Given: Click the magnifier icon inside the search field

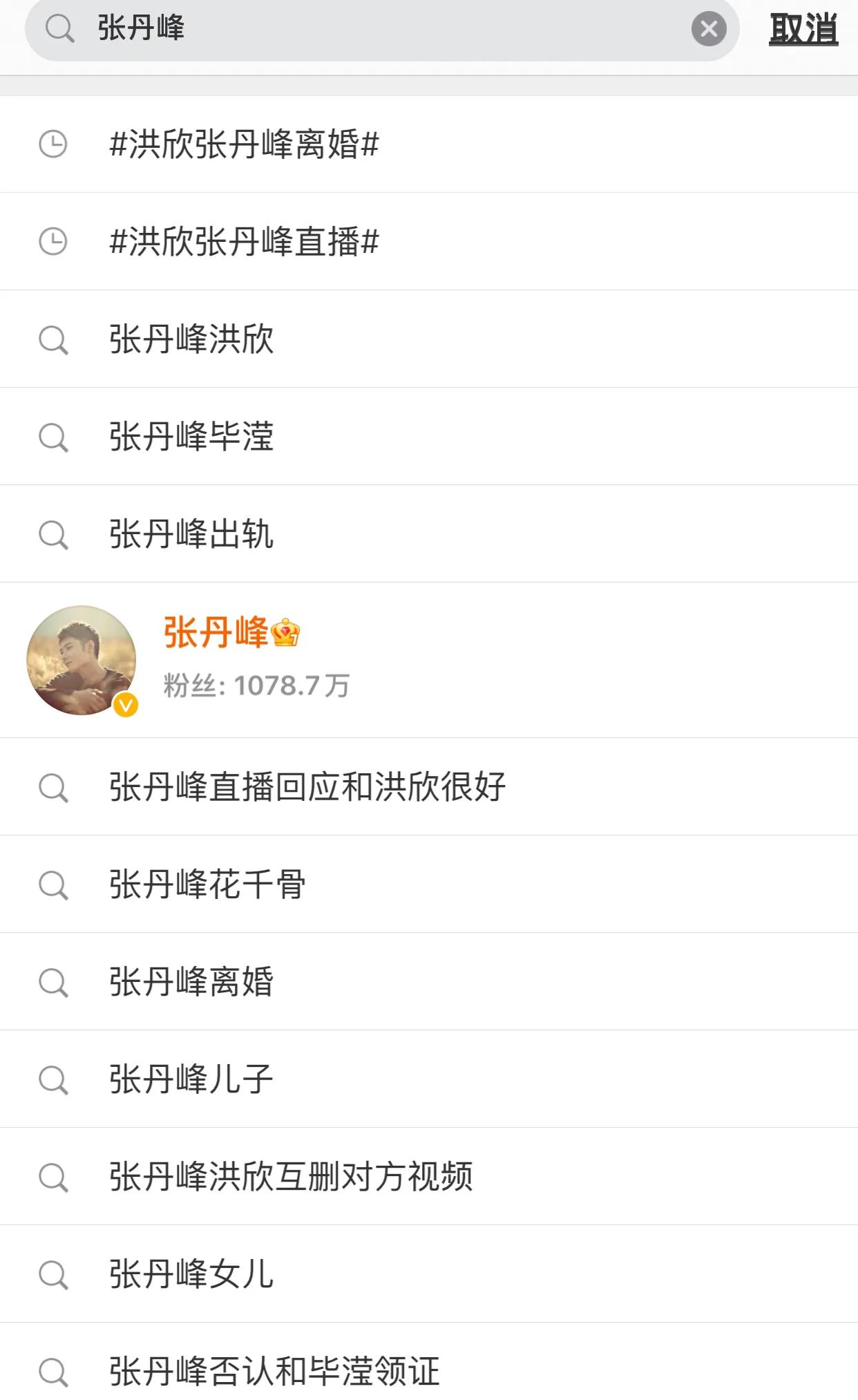Looking at the screenshot, I should click(60, 28).
